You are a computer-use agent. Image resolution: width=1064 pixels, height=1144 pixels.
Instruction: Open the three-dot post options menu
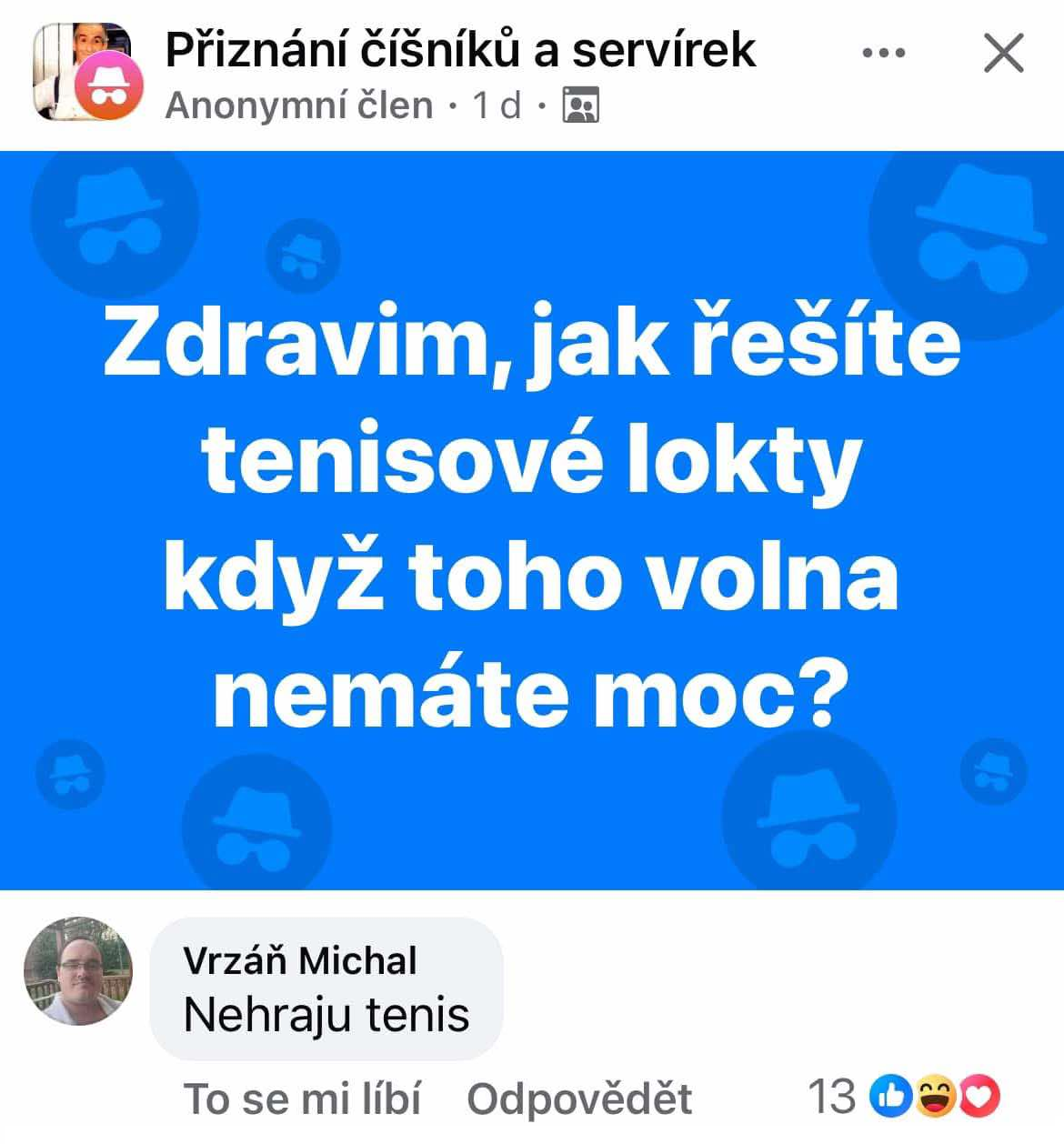(x=883, y=54)
